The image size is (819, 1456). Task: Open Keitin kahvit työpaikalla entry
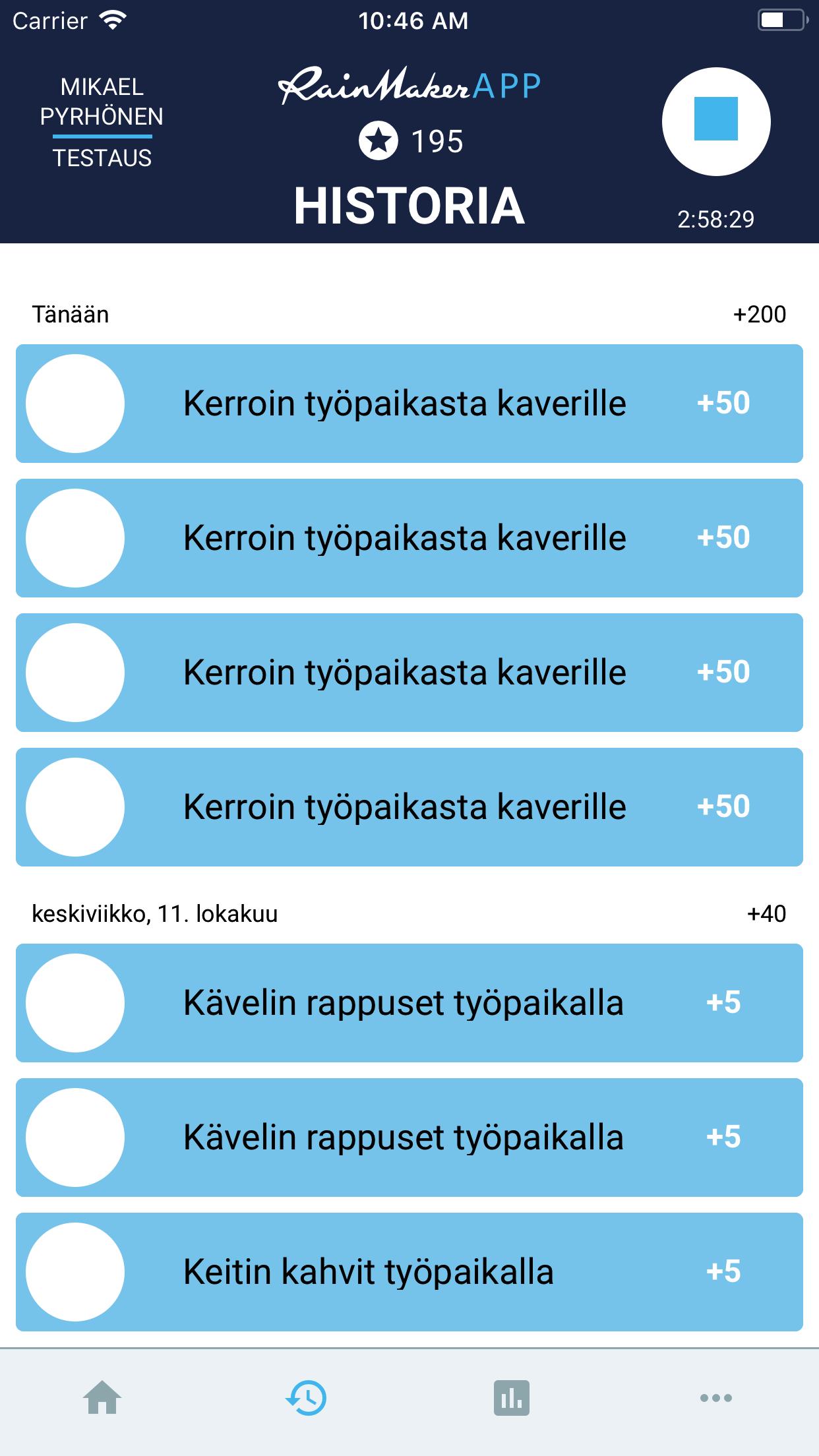pos(409,1271)
